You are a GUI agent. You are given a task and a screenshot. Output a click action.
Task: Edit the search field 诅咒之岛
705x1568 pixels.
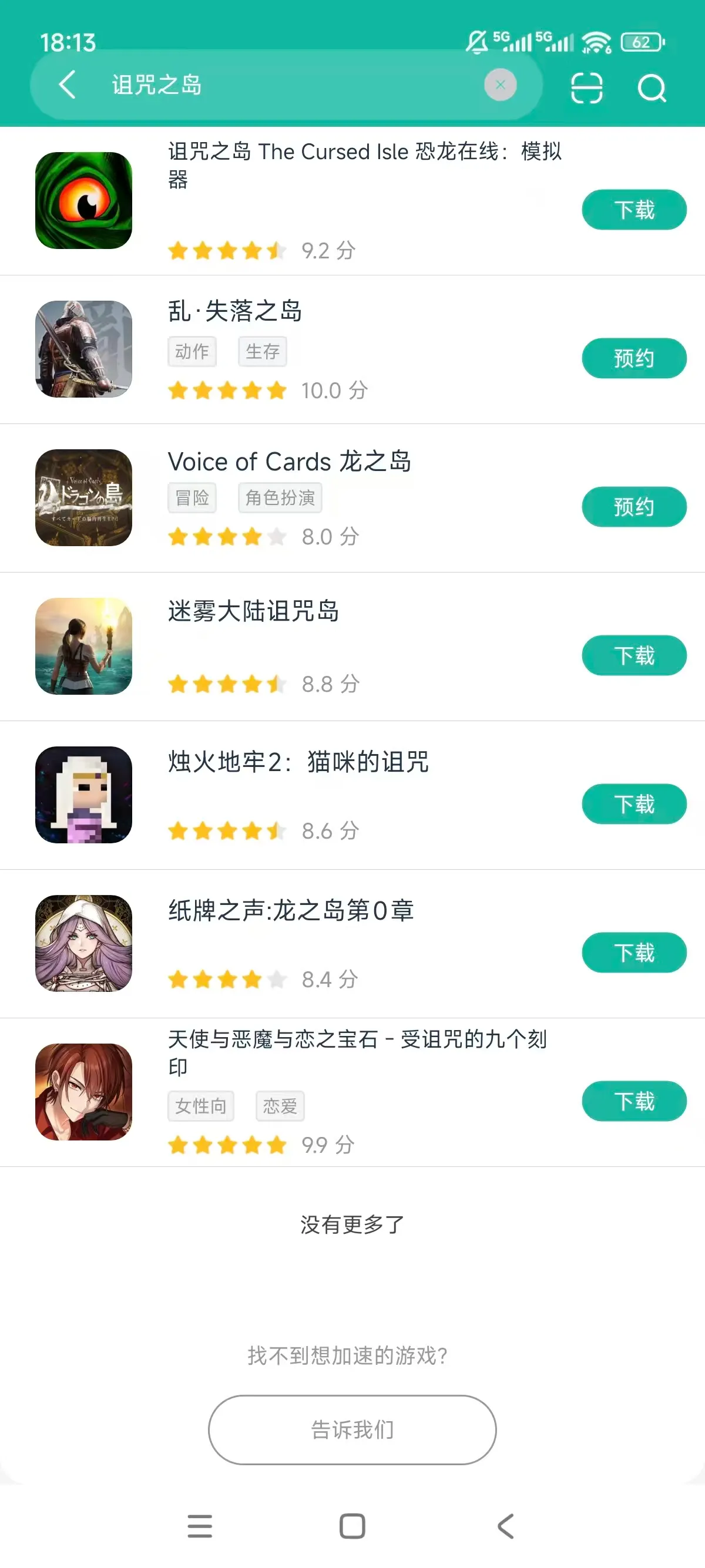292,85
